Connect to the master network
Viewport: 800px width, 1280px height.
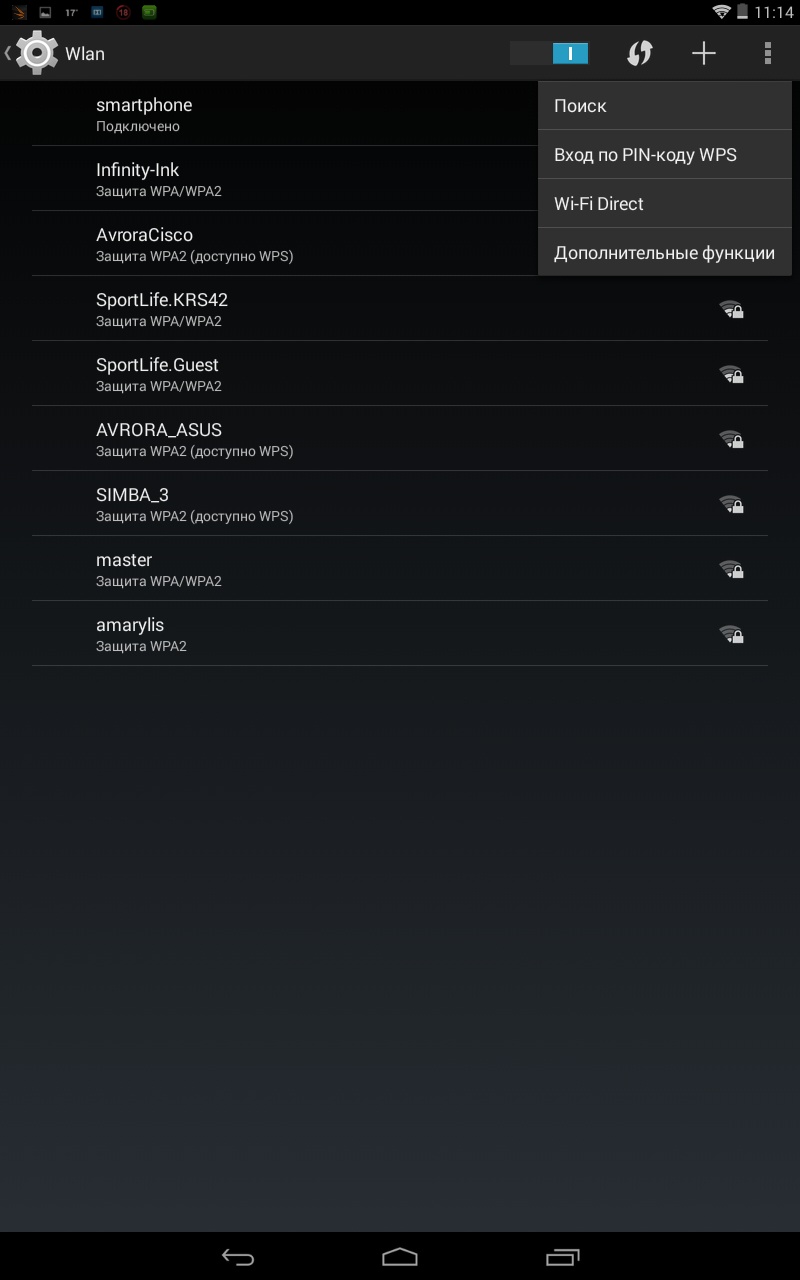coord(400,569)
